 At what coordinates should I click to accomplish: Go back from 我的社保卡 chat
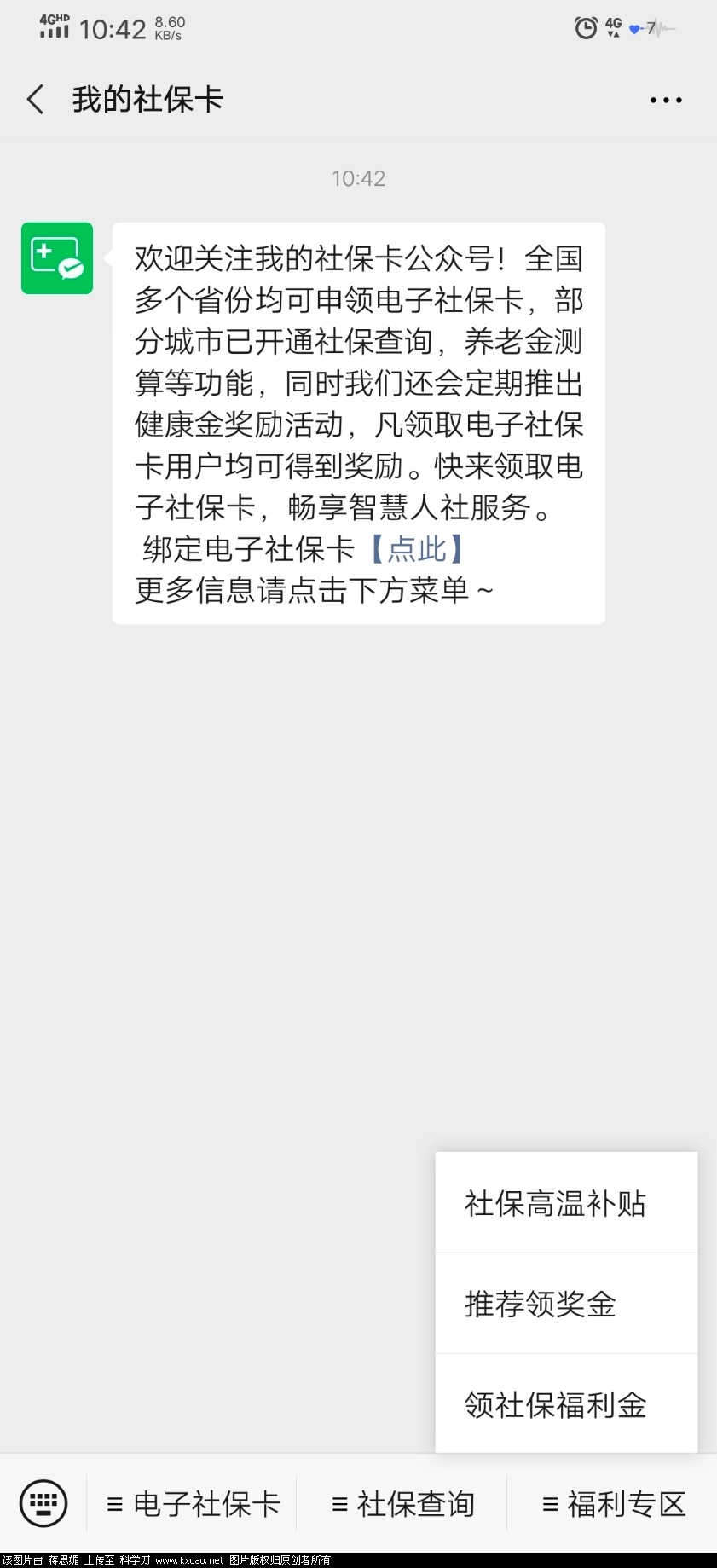[35, 100]
